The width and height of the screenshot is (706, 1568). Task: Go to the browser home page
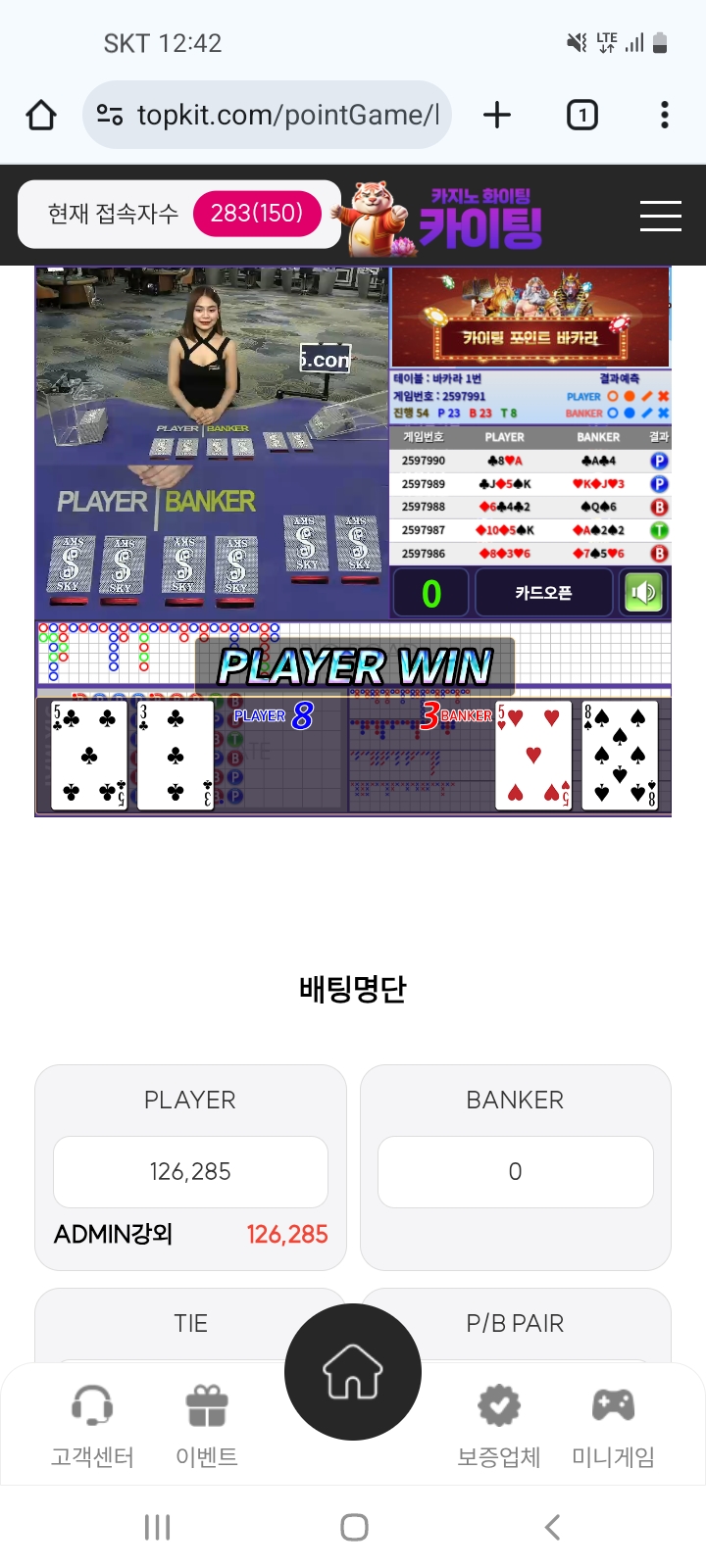41,116
